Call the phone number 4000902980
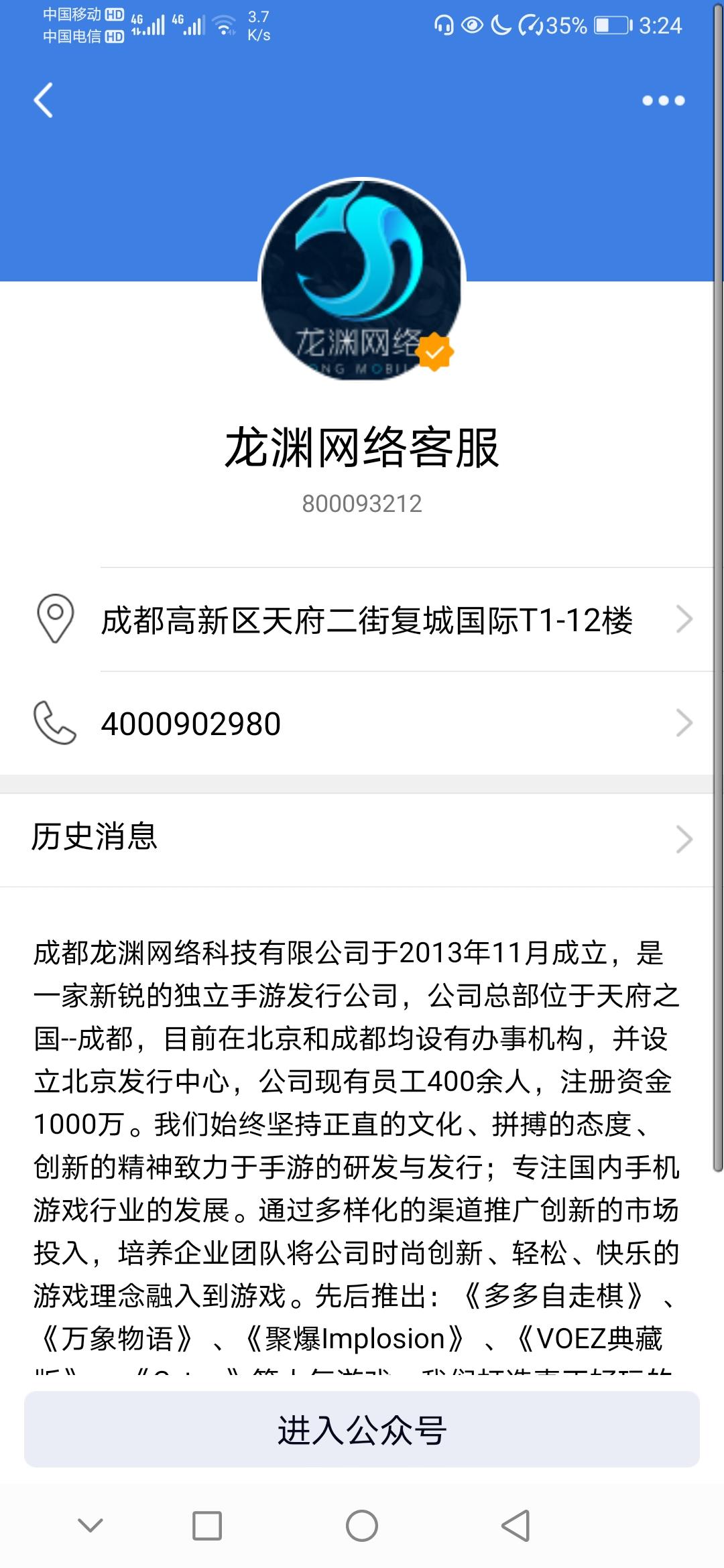 [x=191, y=724]
